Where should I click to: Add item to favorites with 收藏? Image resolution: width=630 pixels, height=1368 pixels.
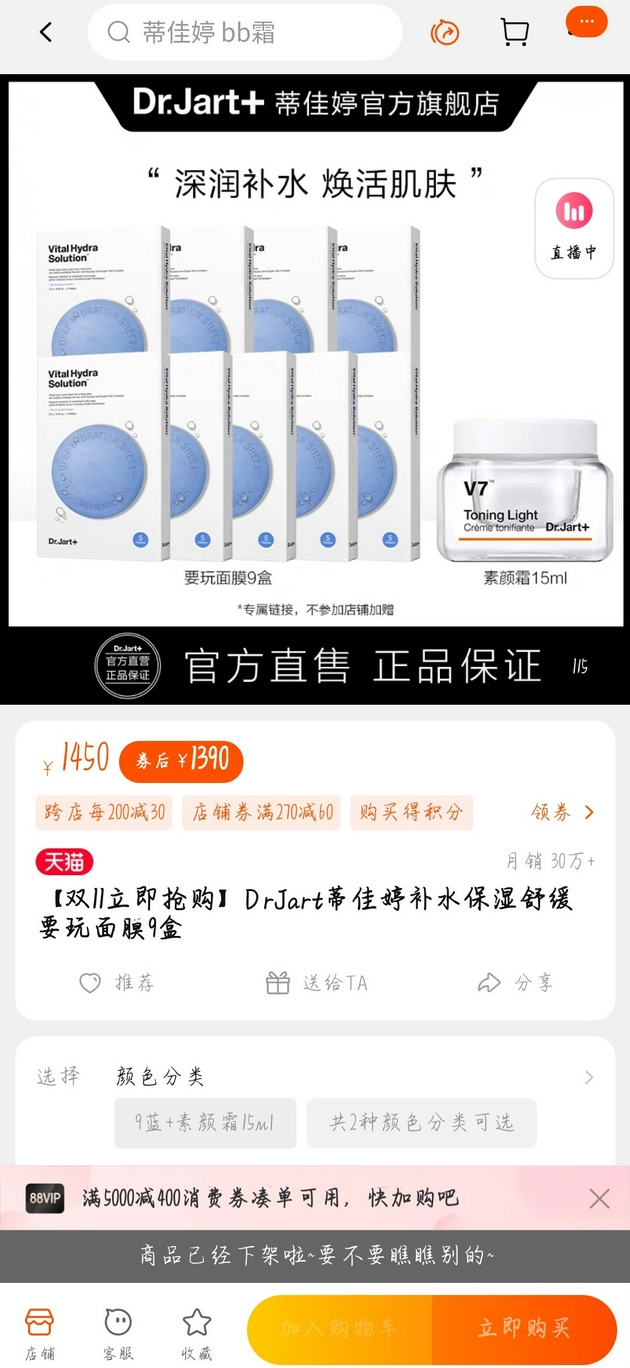click(x=196, y=1334)
